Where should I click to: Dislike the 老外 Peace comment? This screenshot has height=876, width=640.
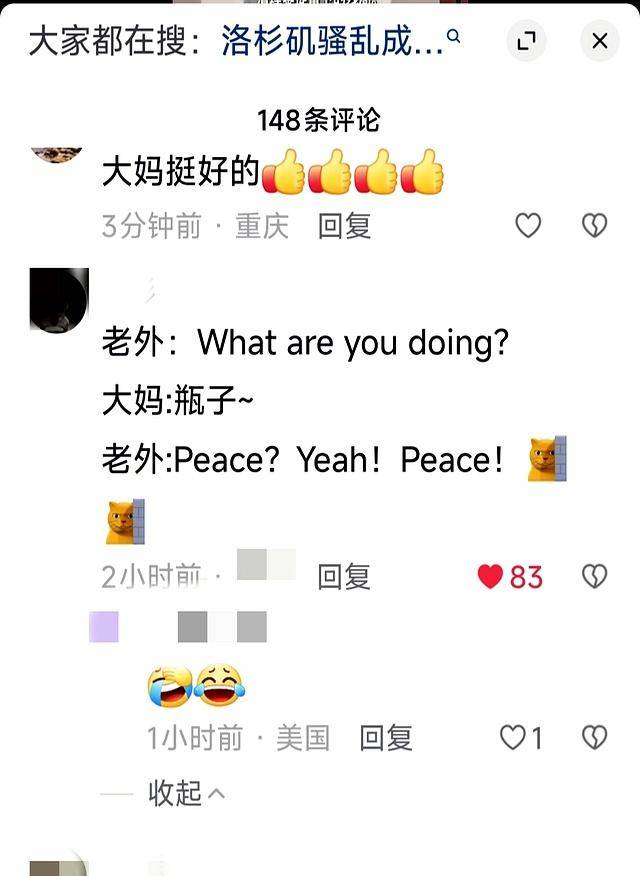[595, 577]
